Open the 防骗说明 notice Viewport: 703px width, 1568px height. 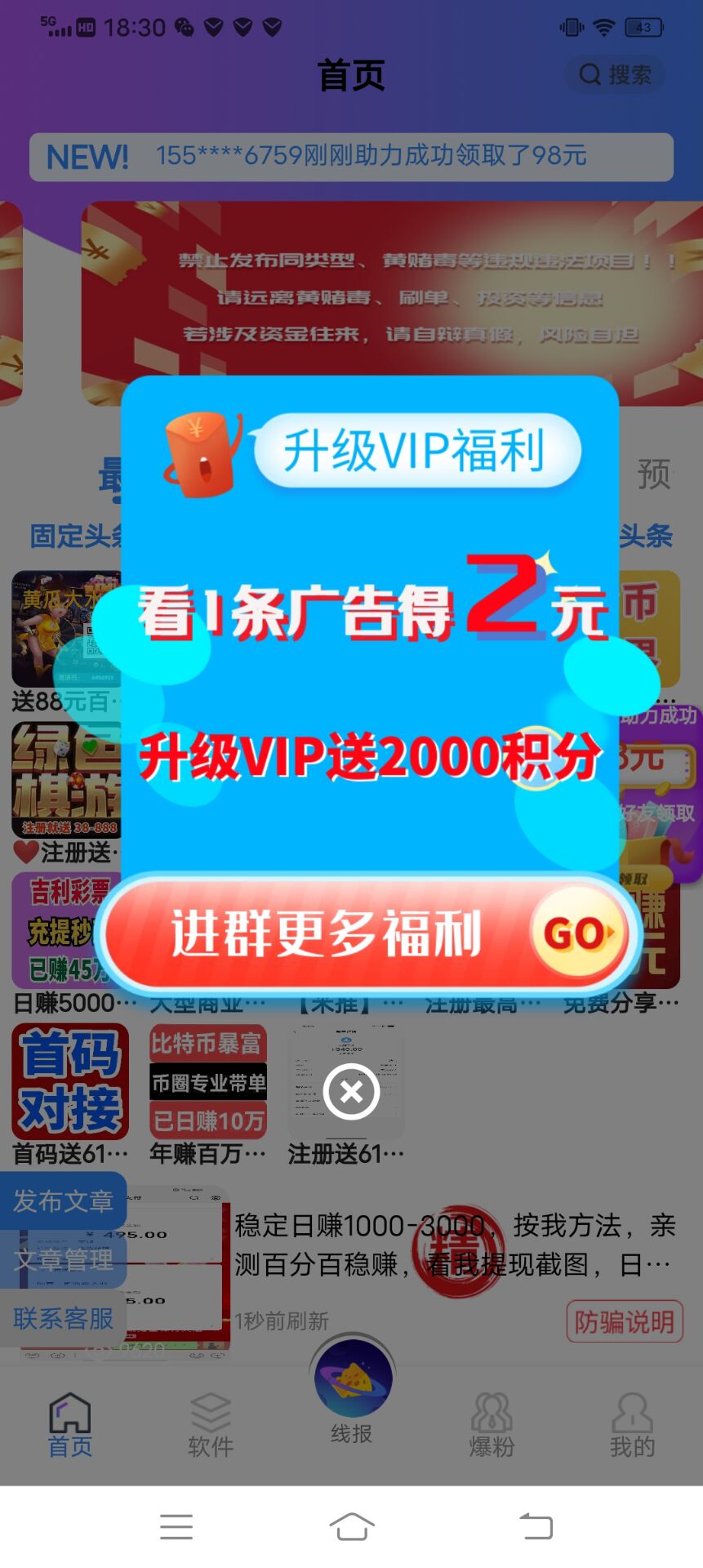624,1321
